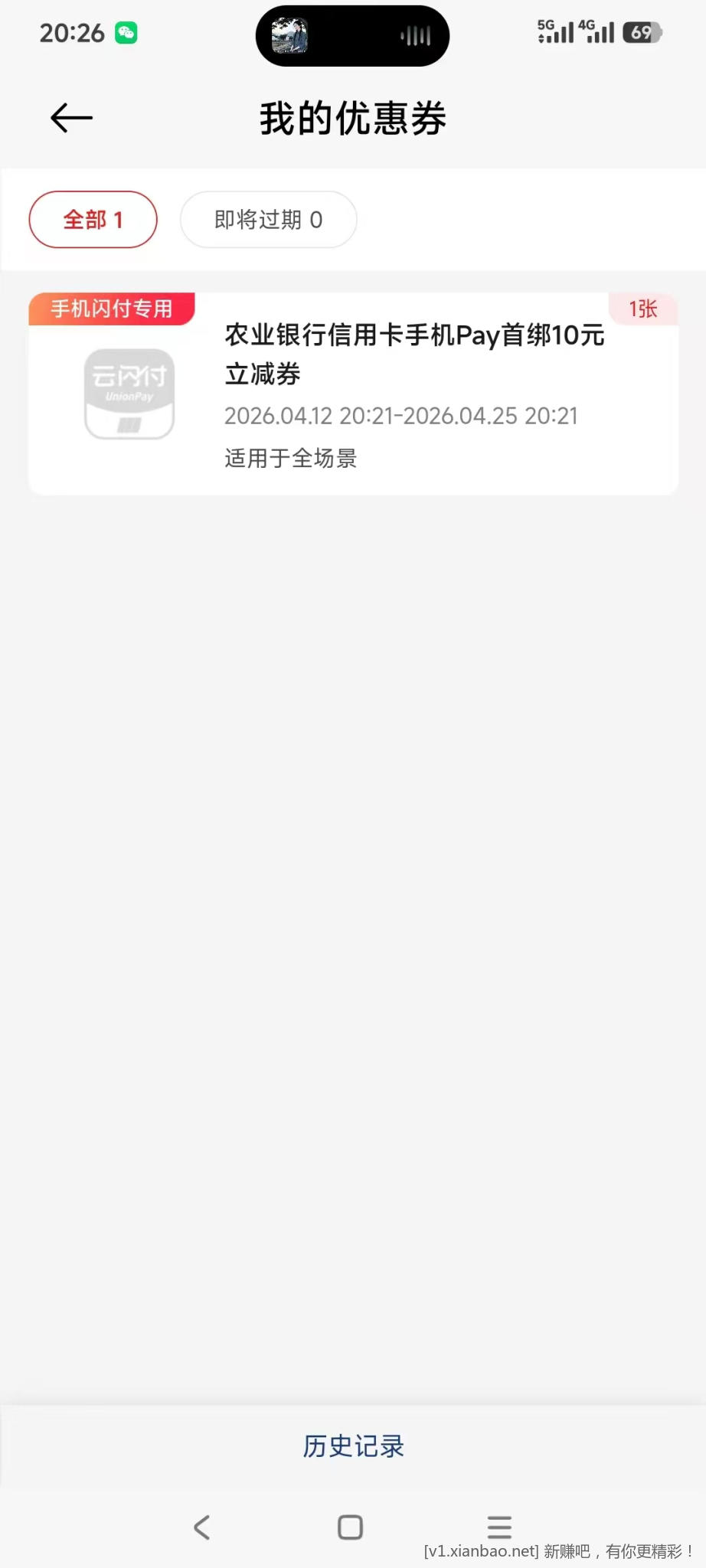Switch to the 即将过期 filter

point(267,219)
